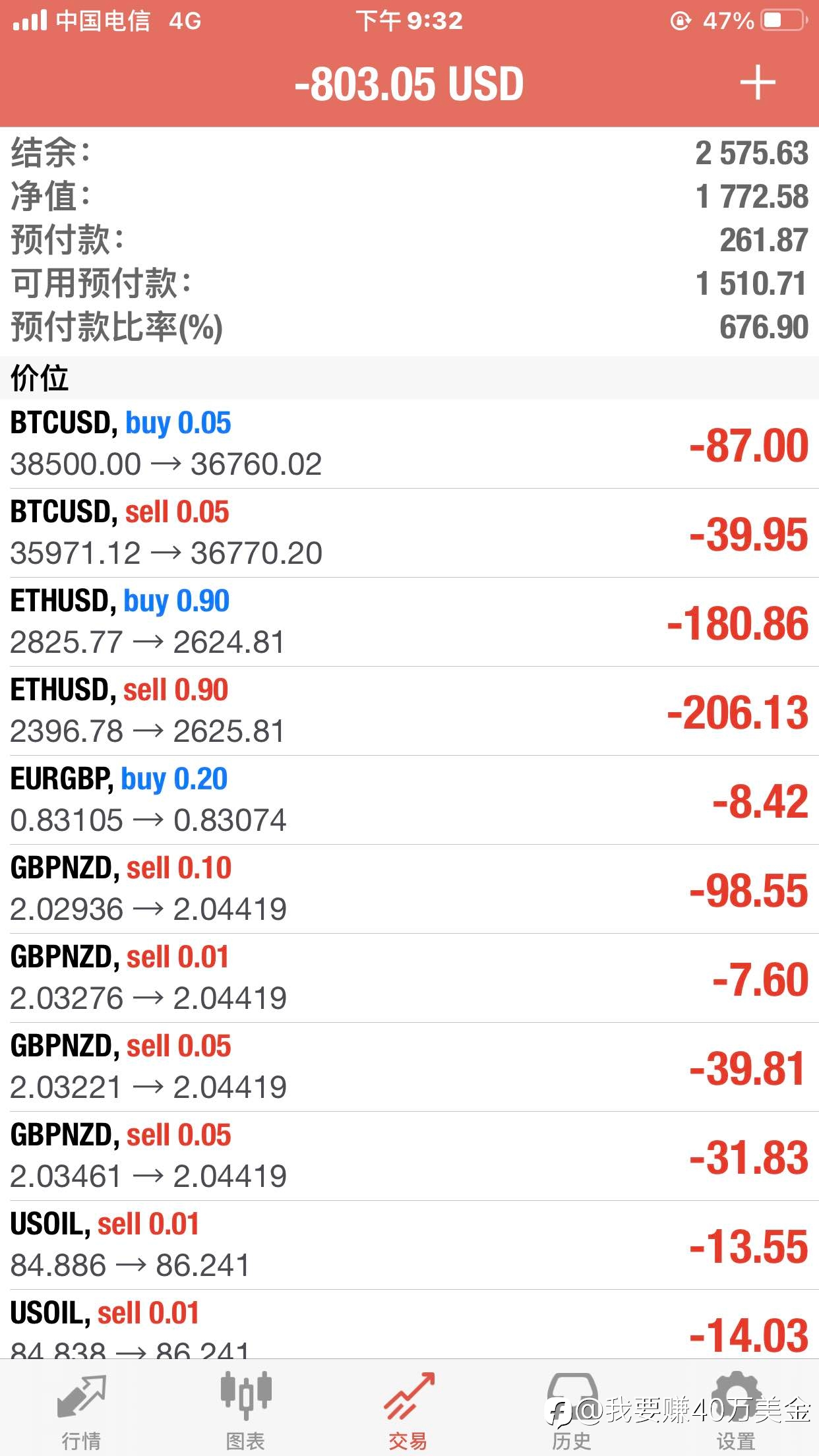This screenshot has width=819, height=1456.
Task: Select GBPNZD sell 0.01 position row
Action: (x=409, y=978)
